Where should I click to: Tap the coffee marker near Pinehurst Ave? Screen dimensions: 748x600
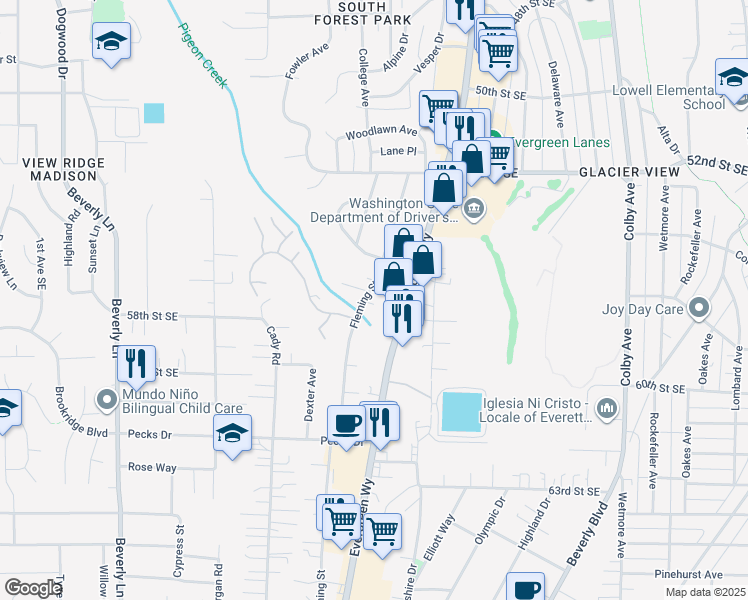tap(525, 590)
